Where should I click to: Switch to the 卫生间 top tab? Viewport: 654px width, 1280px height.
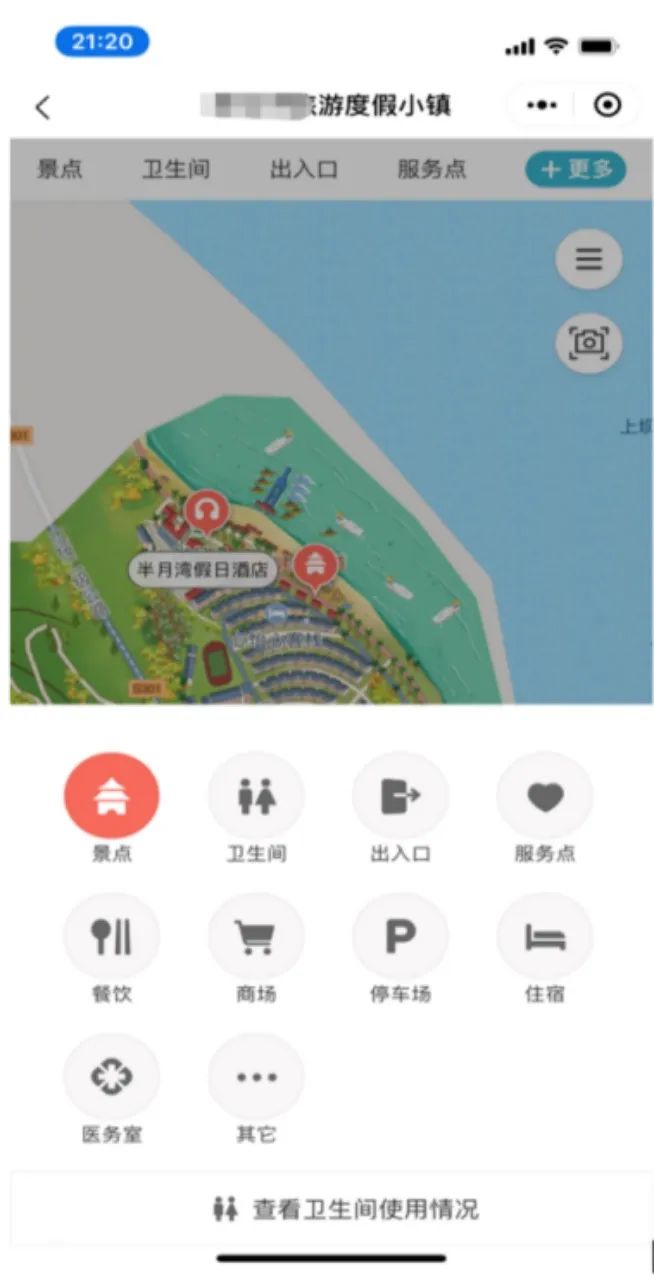(x=177, y=169)
